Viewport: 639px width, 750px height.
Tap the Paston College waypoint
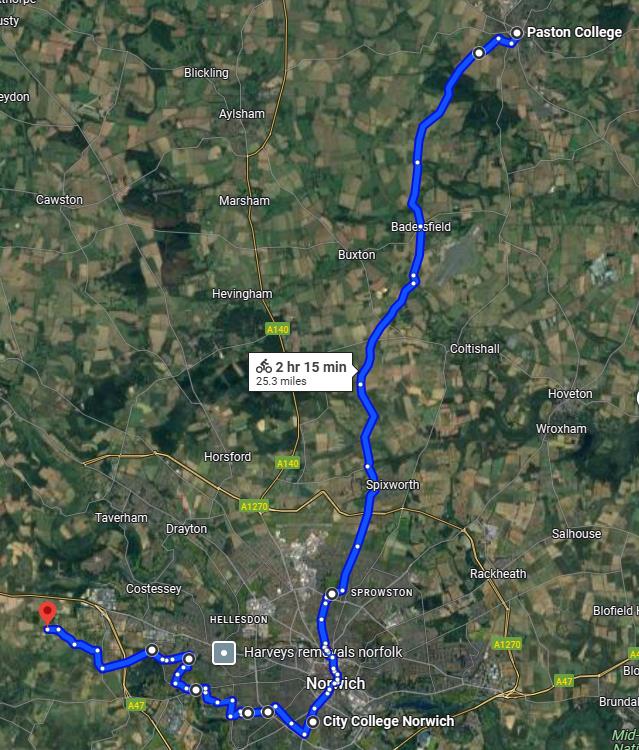click(x=517, y=33)
